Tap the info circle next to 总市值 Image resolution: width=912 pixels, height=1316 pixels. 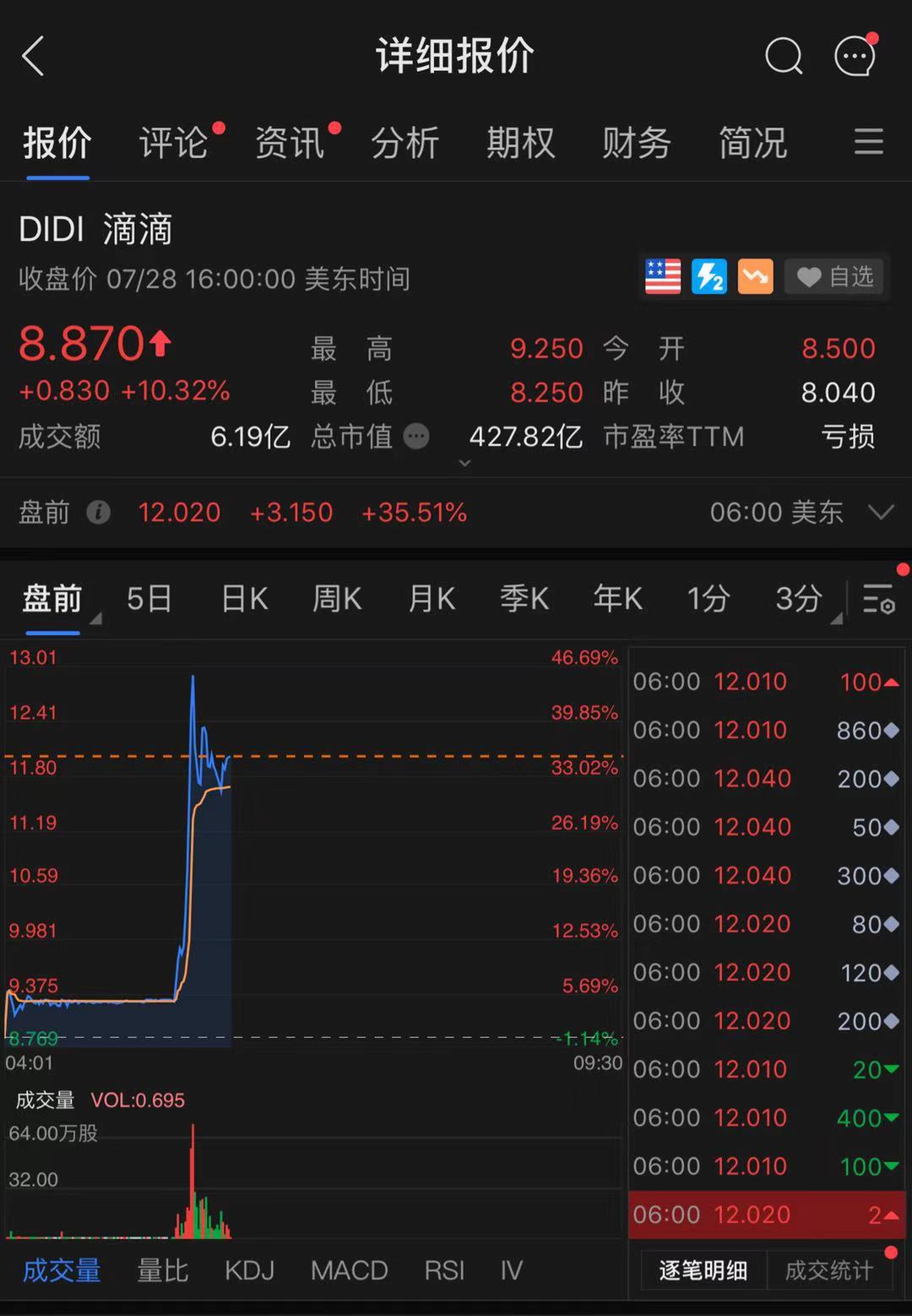[415, 437]
